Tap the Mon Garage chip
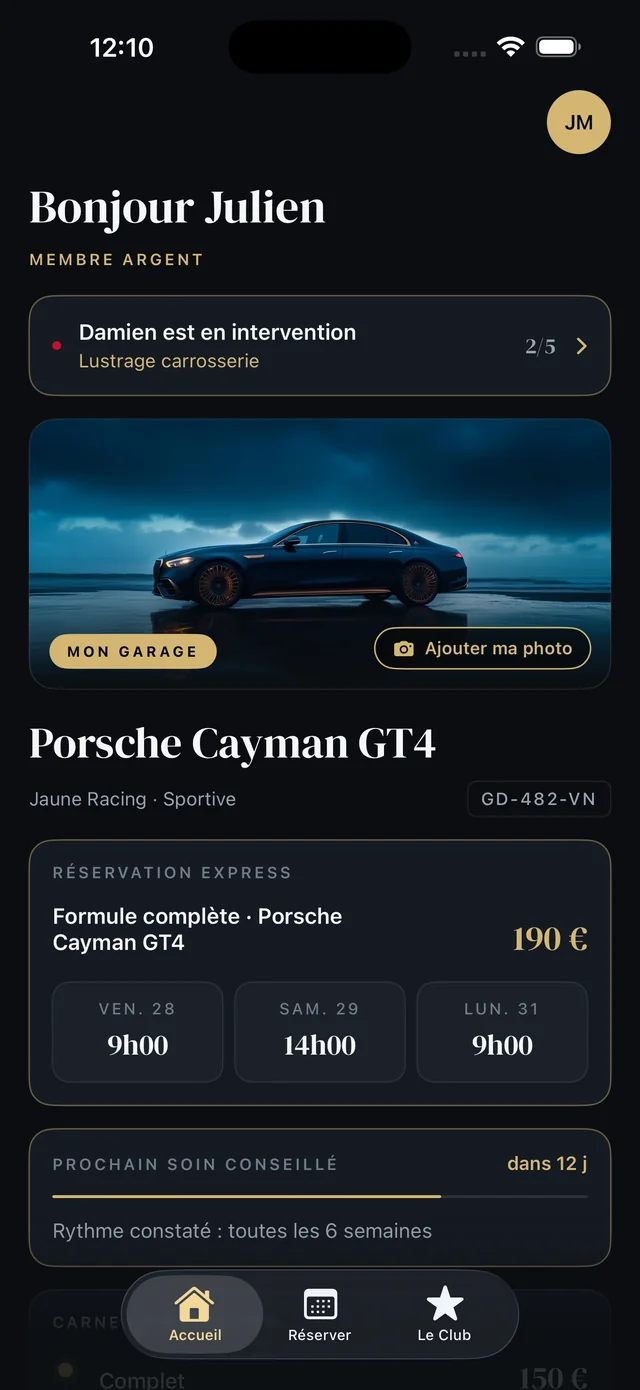 pyautogui.click(x=133, y=651)
